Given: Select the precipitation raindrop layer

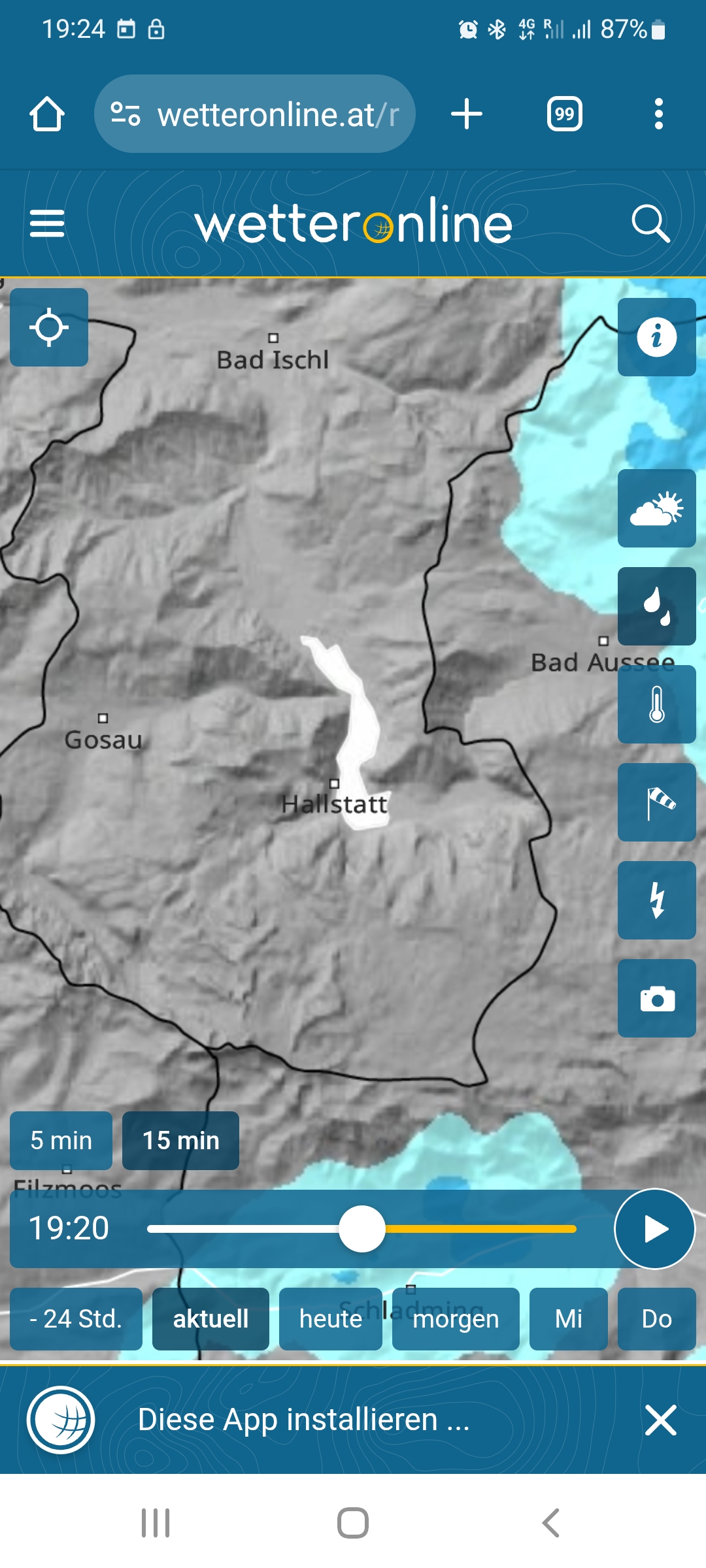Looking at the screenshot, I should [x=656, y=606].
